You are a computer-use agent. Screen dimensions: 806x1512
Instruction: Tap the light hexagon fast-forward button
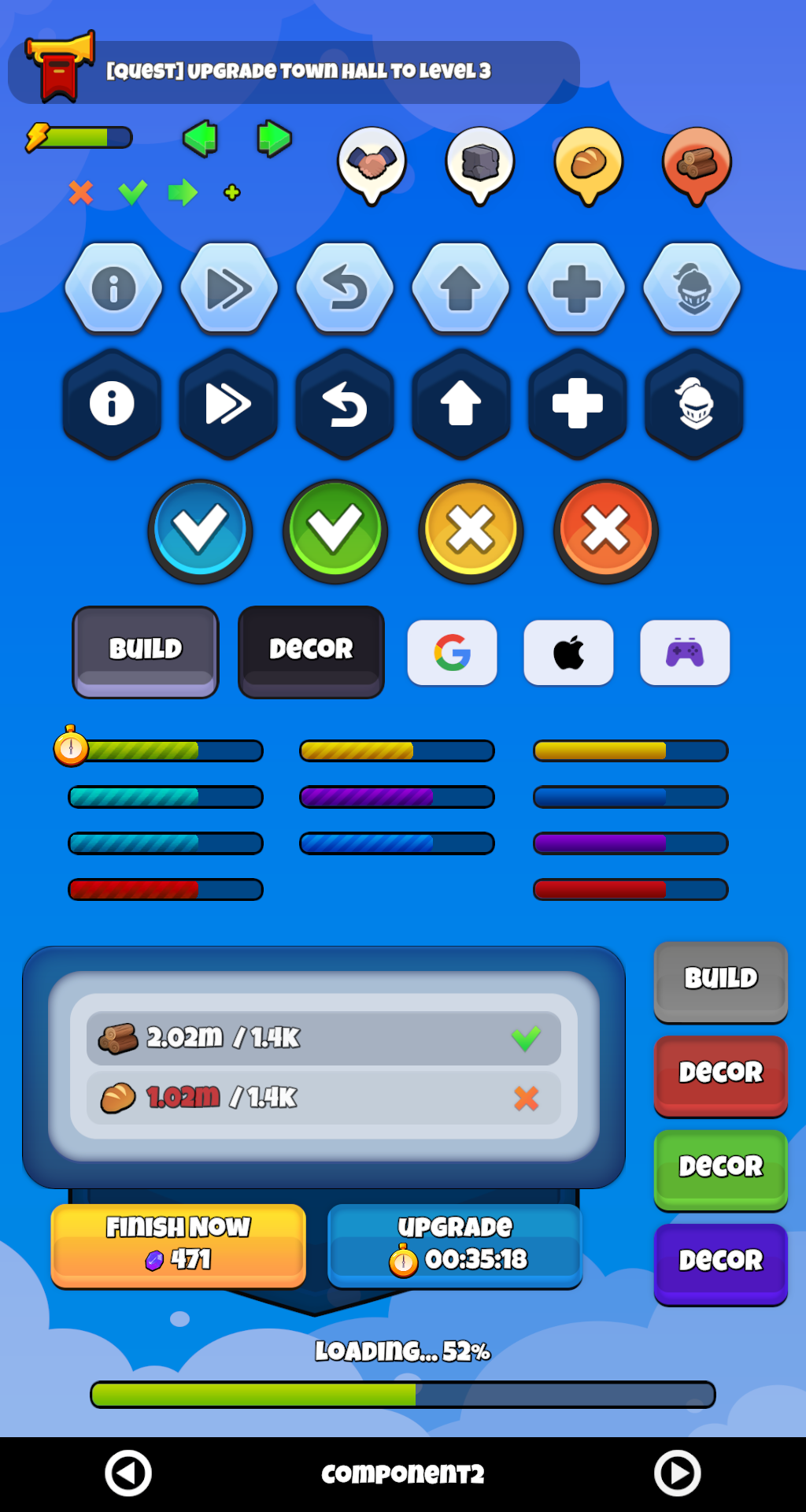(x=228, y=289)
